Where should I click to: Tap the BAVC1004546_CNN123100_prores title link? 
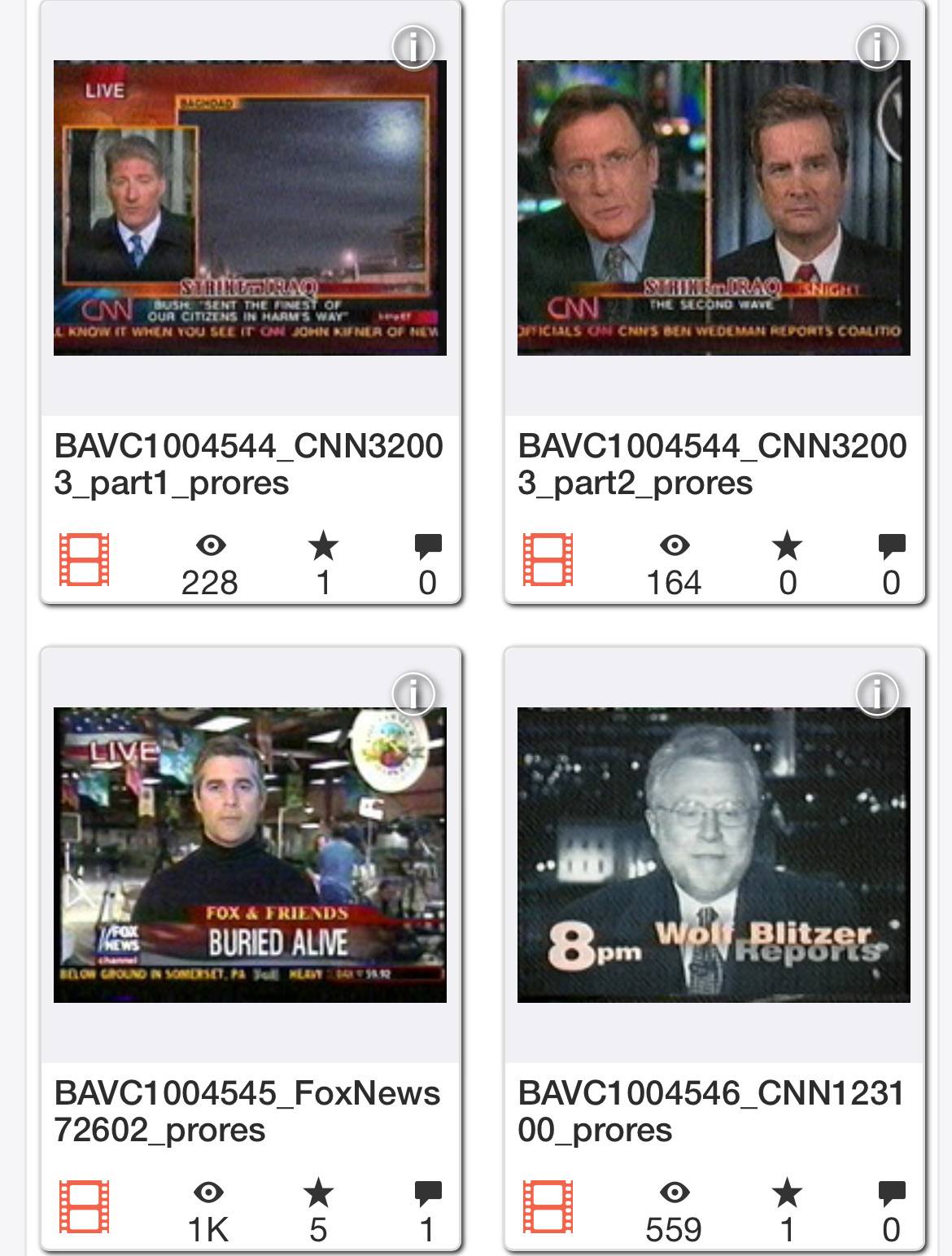pyautogui.click(x=711, y=1111)
